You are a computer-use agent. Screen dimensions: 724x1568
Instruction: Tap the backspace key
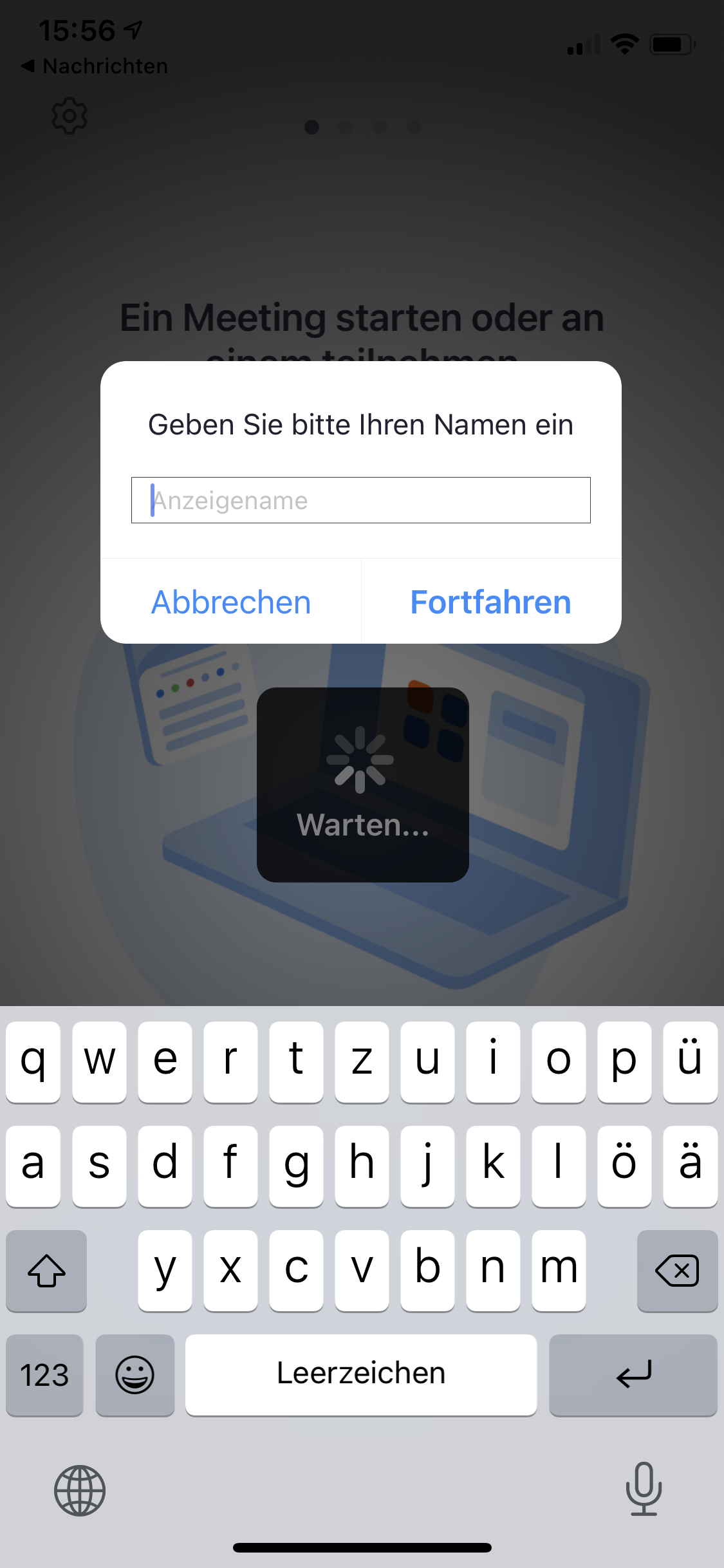pyautogui.click(x=676, y=1271)
